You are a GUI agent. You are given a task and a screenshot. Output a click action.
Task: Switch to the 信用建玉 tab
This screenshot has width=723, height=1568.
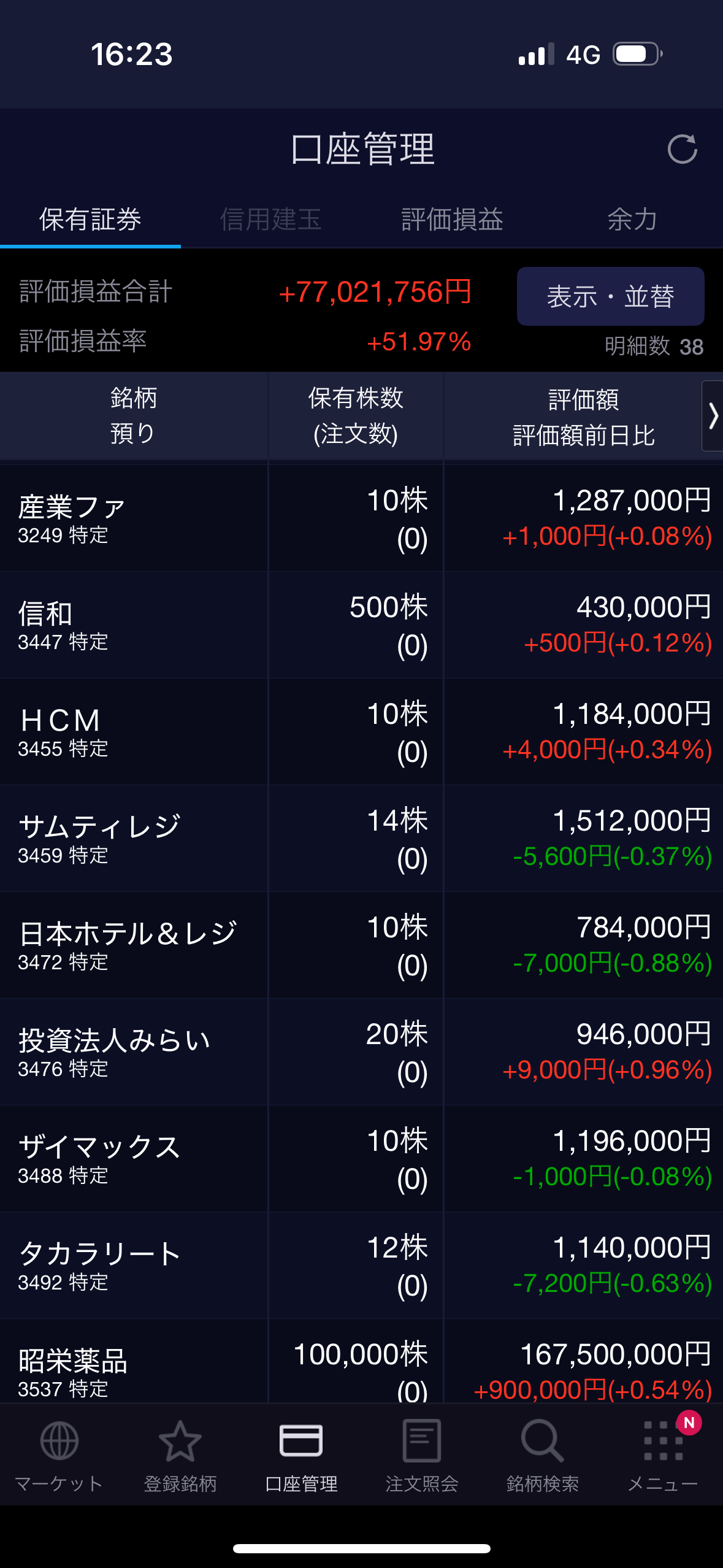coord(271,219)
